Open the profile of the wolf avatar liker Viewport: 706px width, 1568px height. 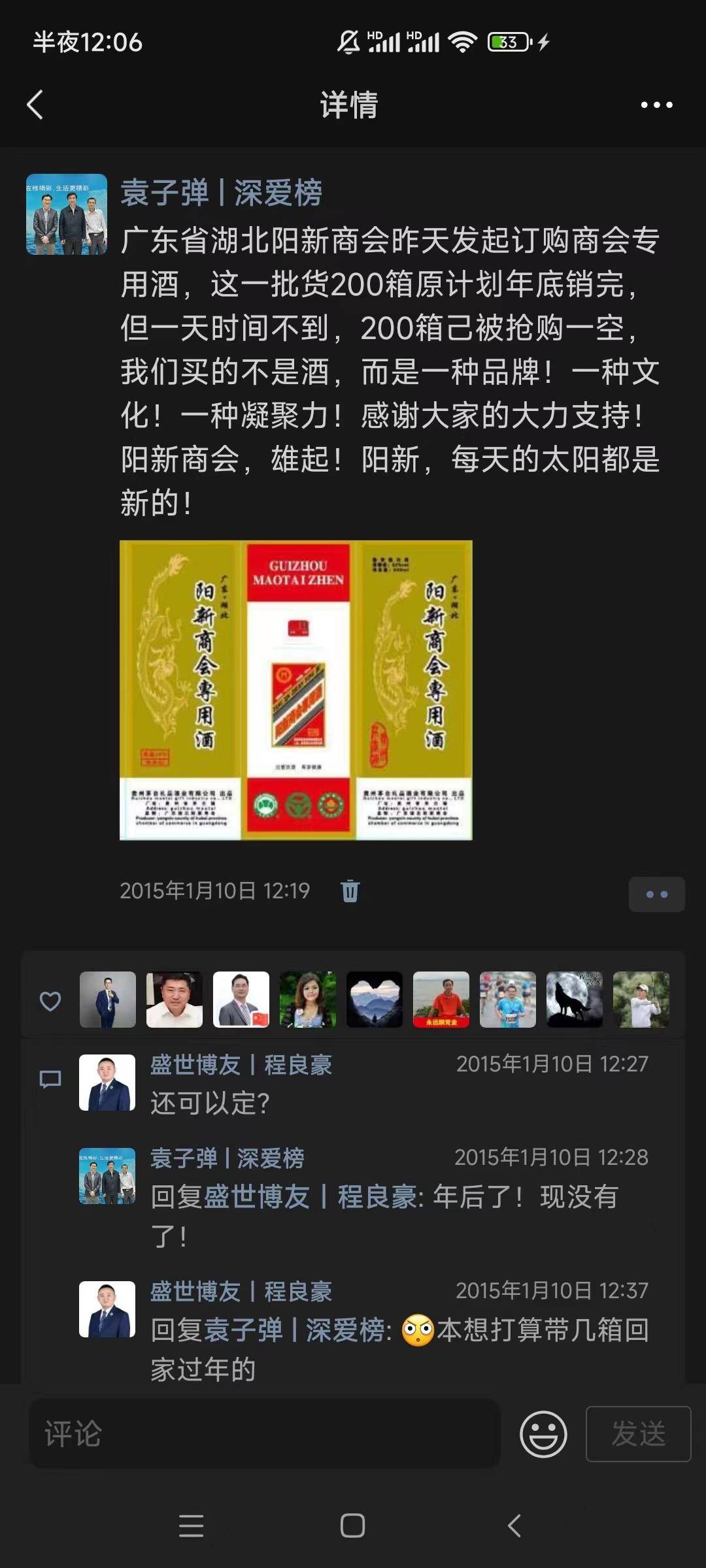pos(574,1000)
